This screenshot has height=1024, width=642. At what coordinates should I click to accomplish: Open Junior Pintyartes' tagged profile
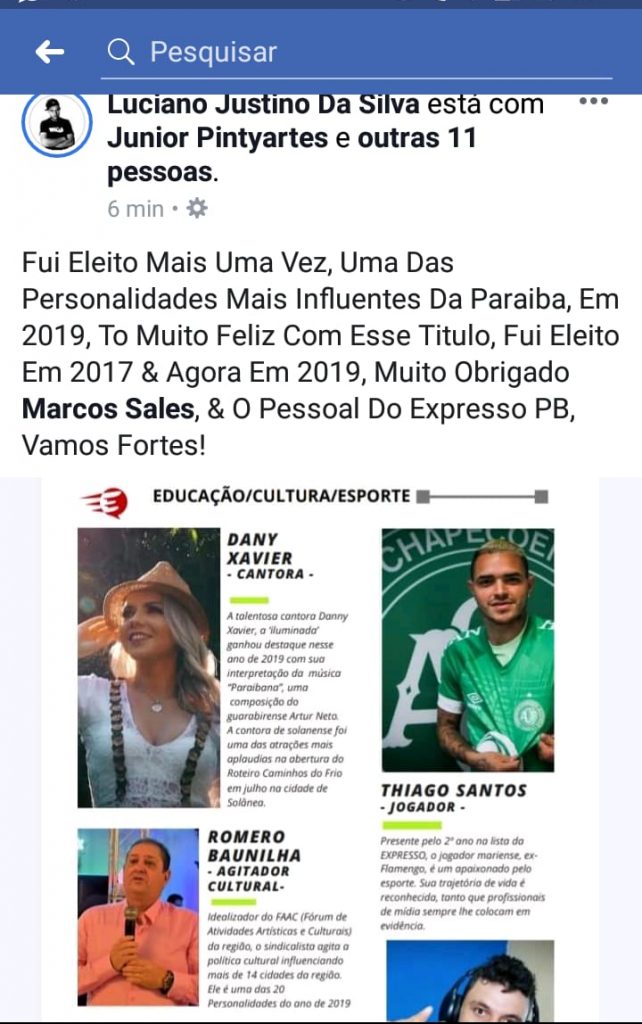coord(217,139)
